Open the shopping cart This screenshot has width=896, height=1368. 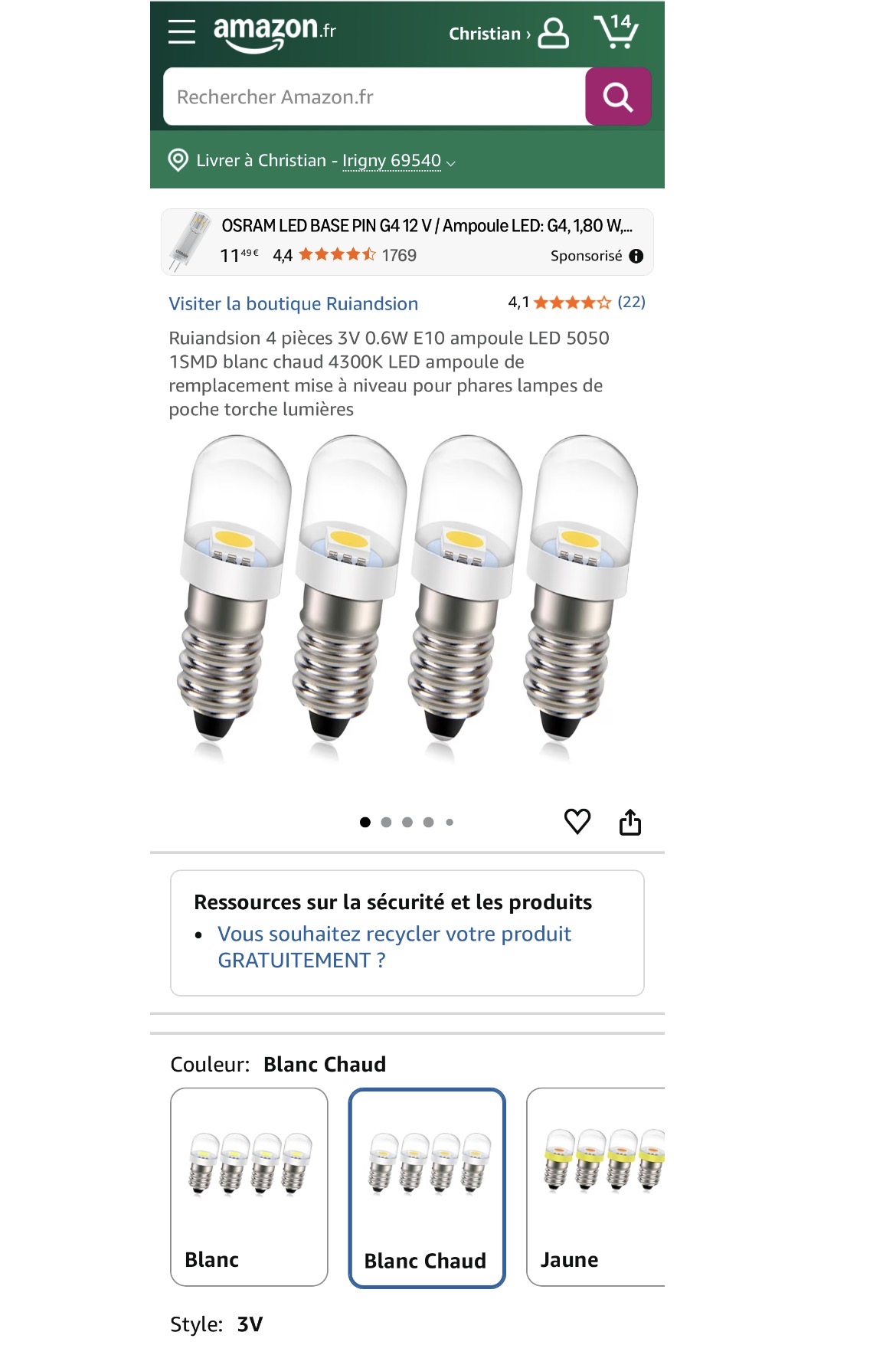pos(616,32)
